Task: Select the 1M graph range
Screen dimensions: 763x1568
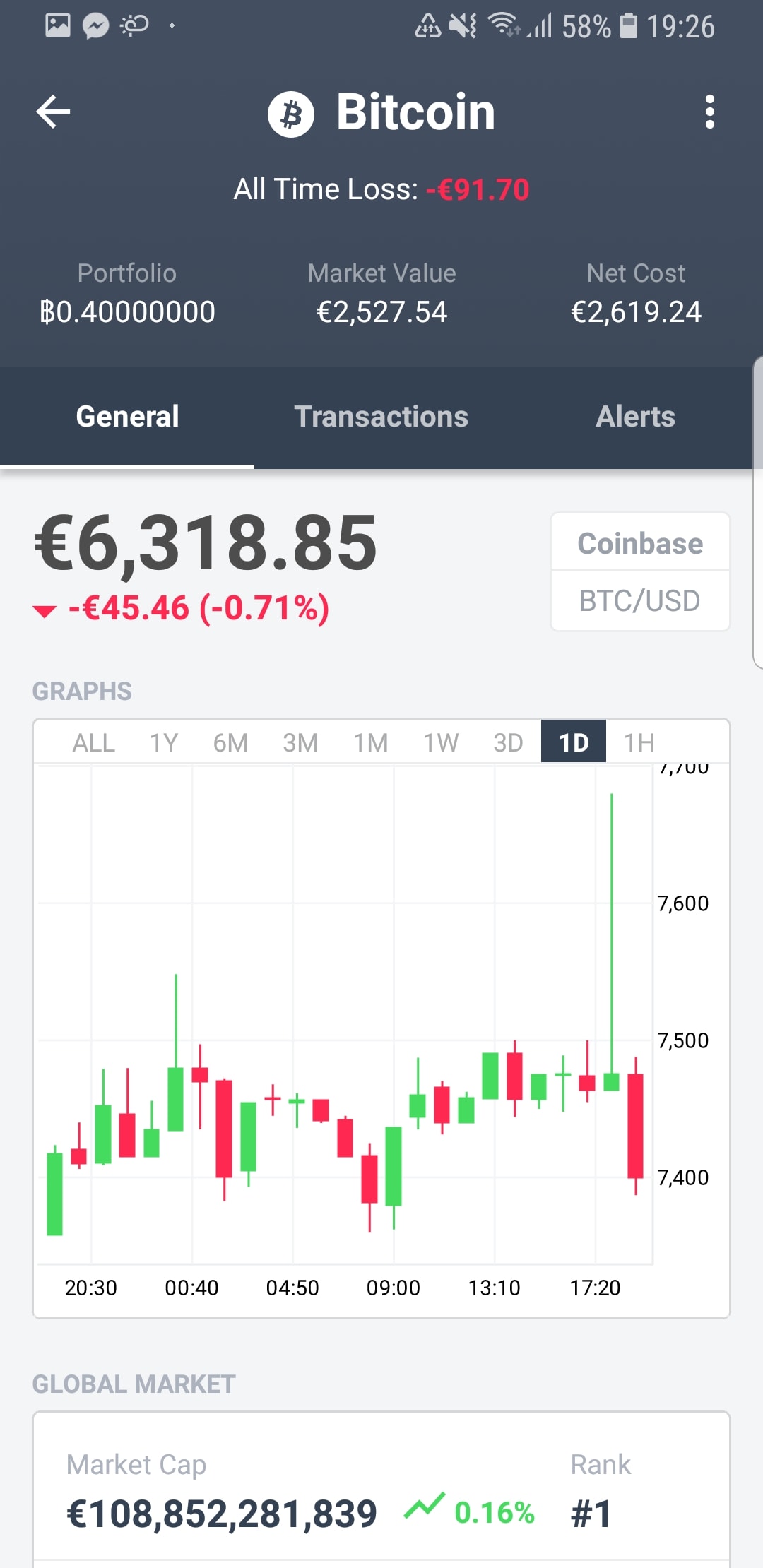Action: click(x=371, y=742)
